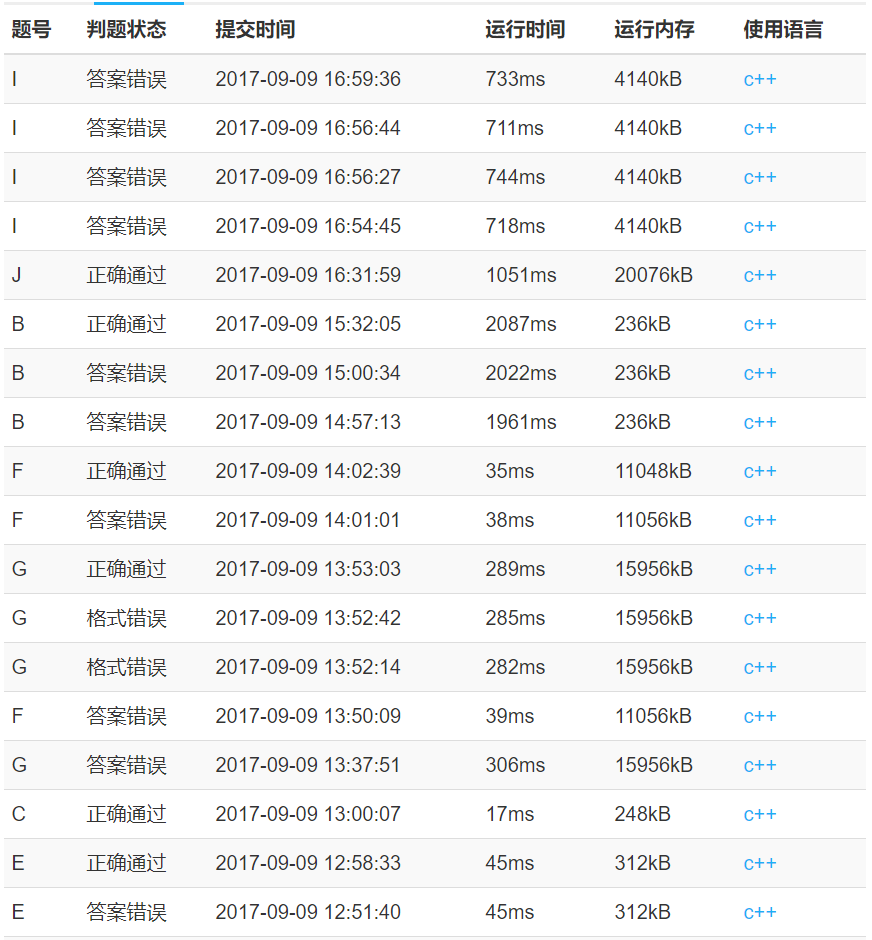View c++ source submitted at 15:32:05

pyautogui.click(x=760, y=325)
